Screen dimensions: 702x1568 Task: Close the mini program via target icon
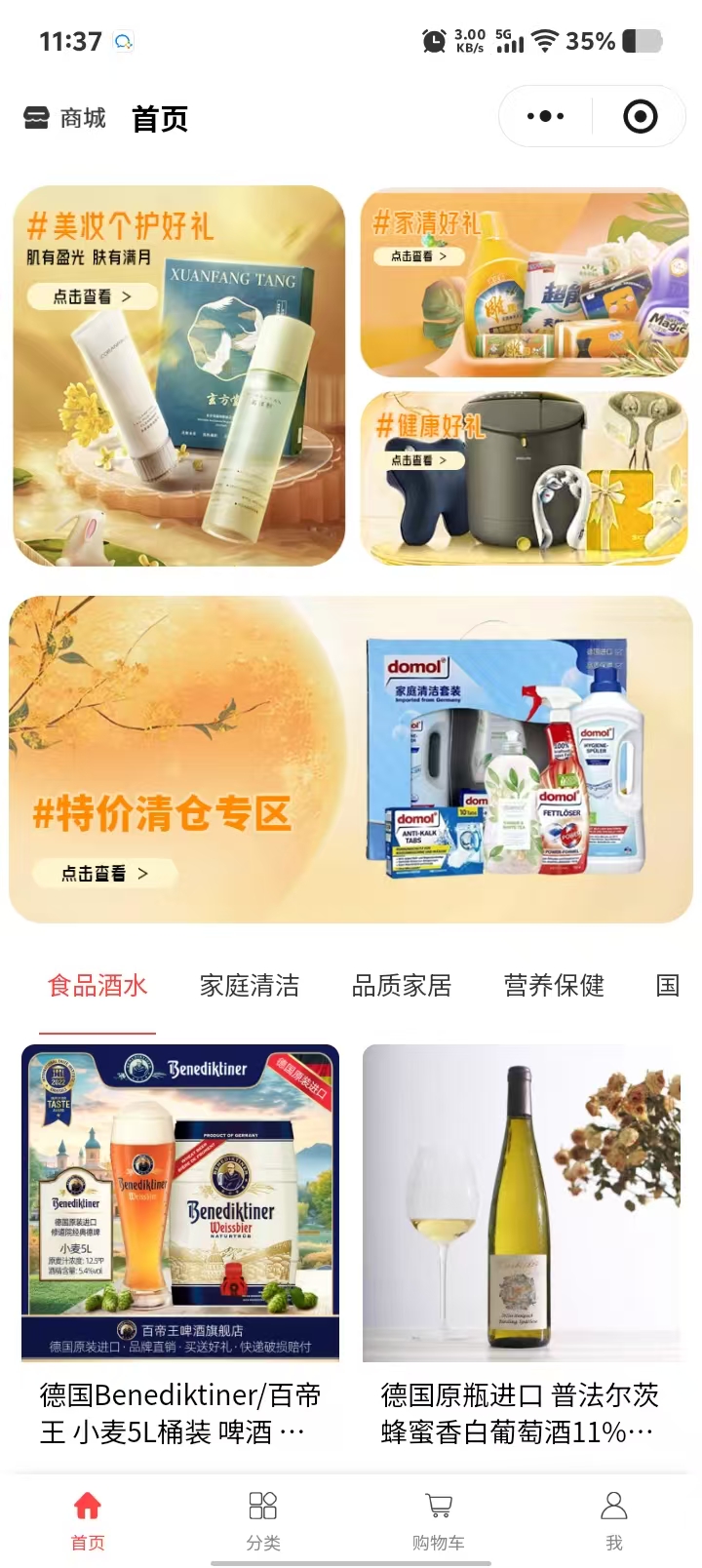click(640, 117)
